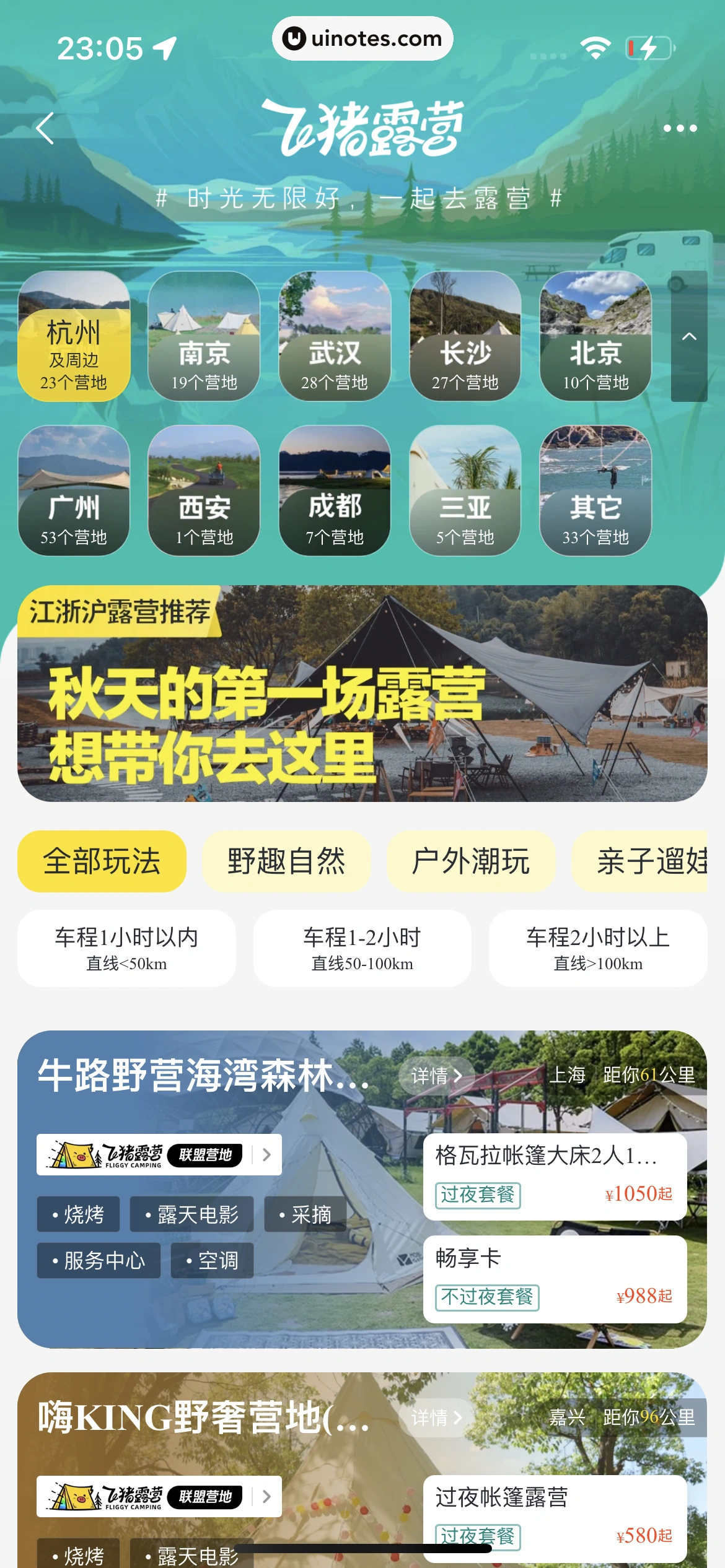Open the 武汉 campsites tile

pos(335,336)
